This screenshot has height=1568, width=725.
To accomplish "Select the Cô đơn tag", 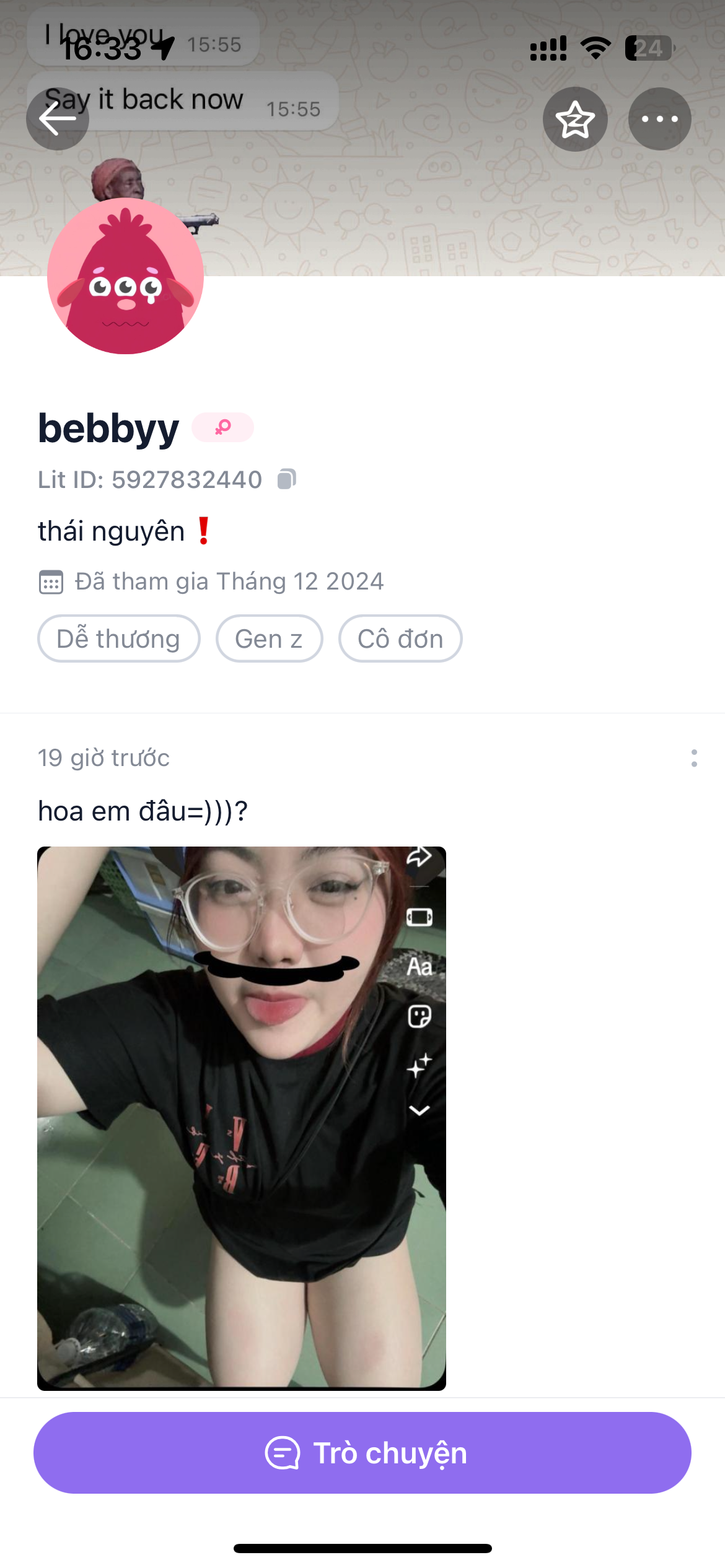I will pos(400,638).
